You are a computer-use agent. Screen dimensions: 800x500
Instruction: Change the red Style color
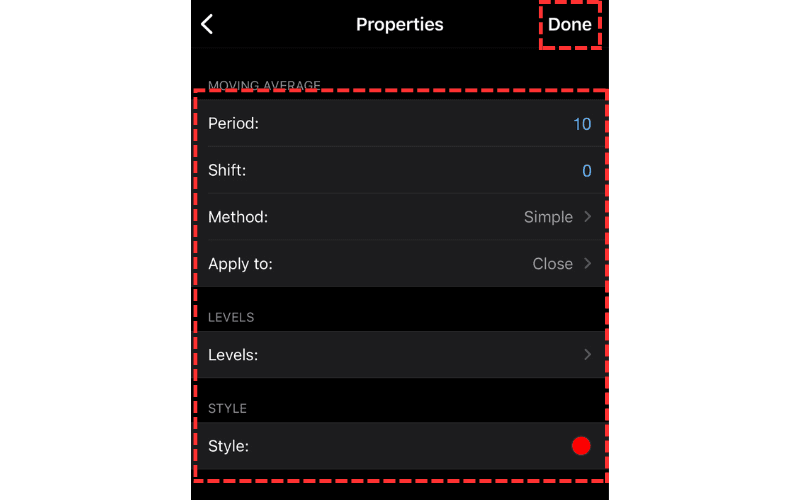(x=581, y=446)
